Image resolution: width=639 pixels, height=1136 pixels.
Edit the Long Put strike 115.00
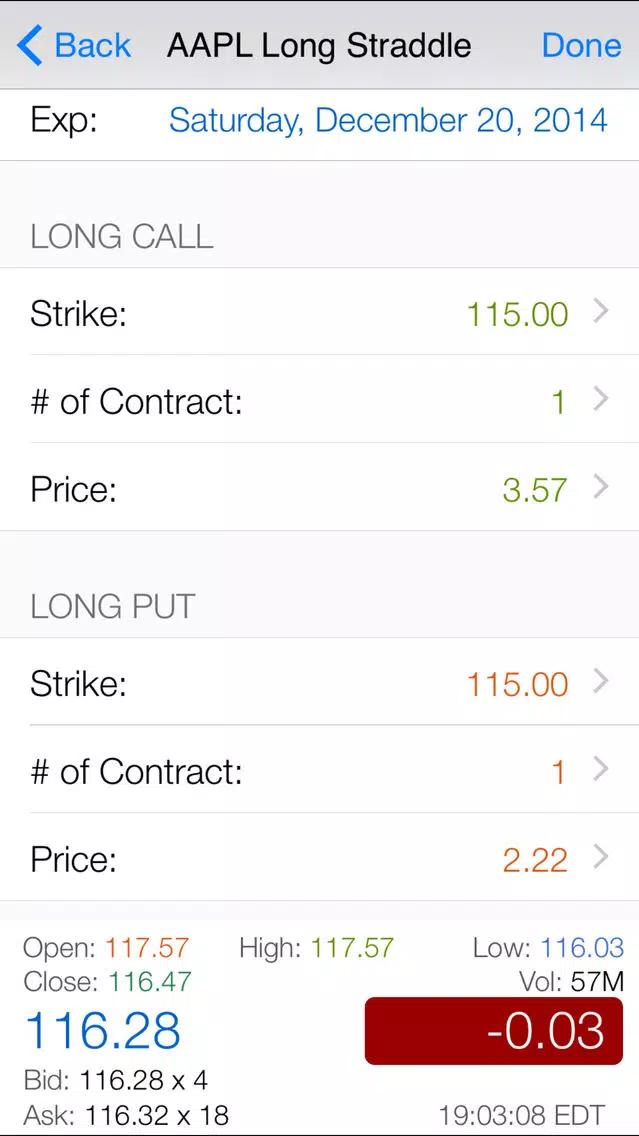pyautogui.click(x=320, y=682)
